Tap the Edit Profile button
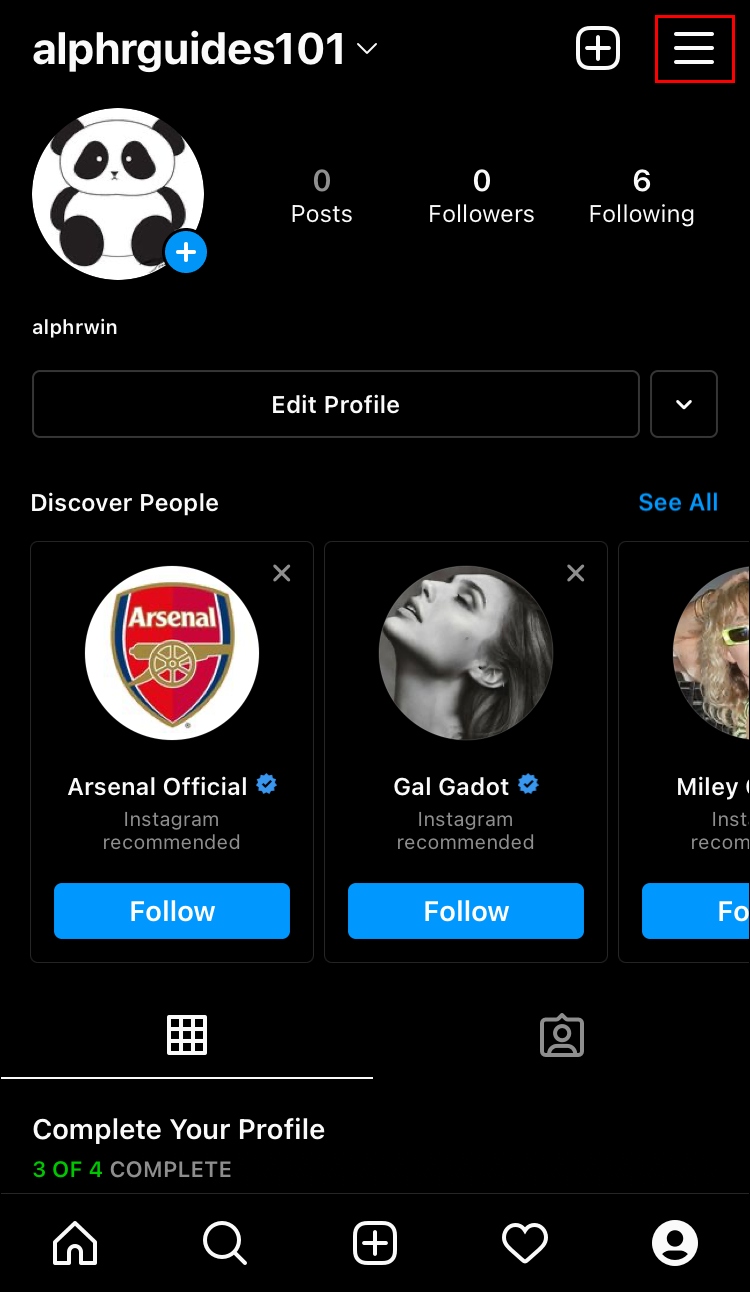 click(x=336, y=404)
